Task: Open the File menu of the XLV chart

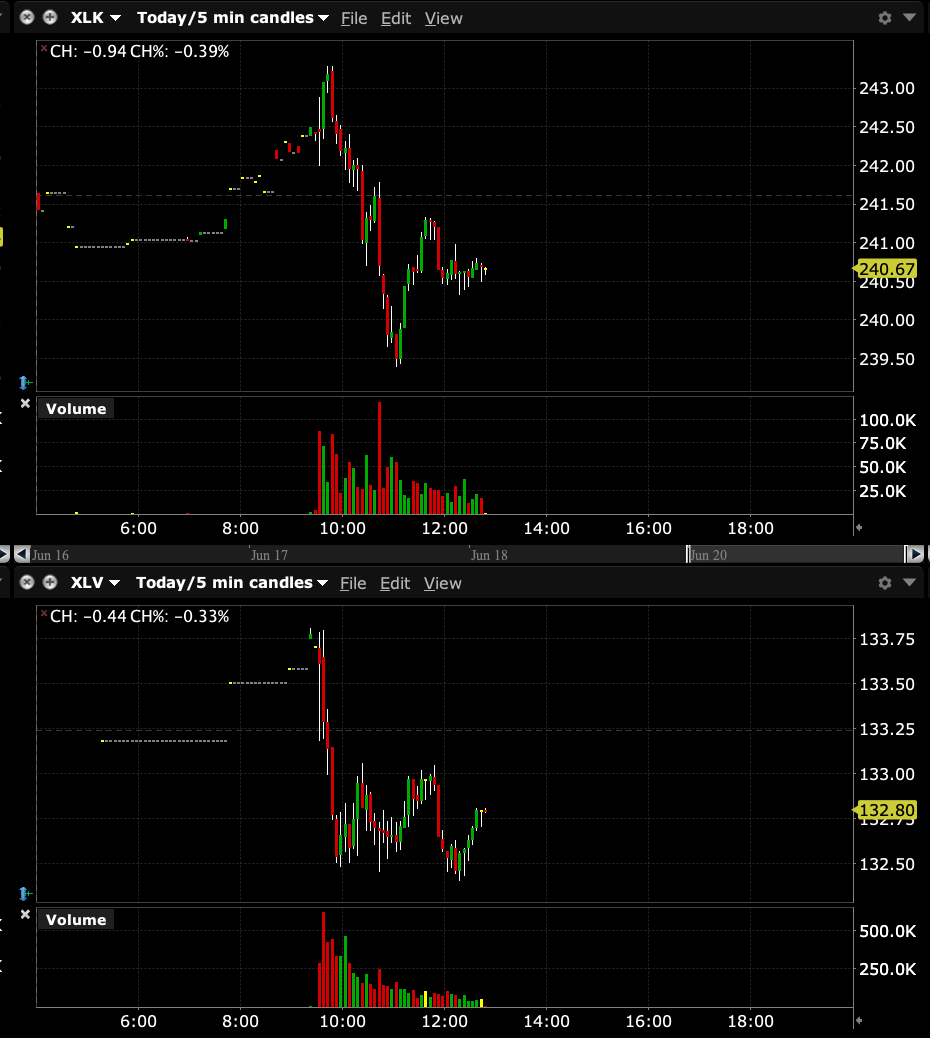Action: 353,583
